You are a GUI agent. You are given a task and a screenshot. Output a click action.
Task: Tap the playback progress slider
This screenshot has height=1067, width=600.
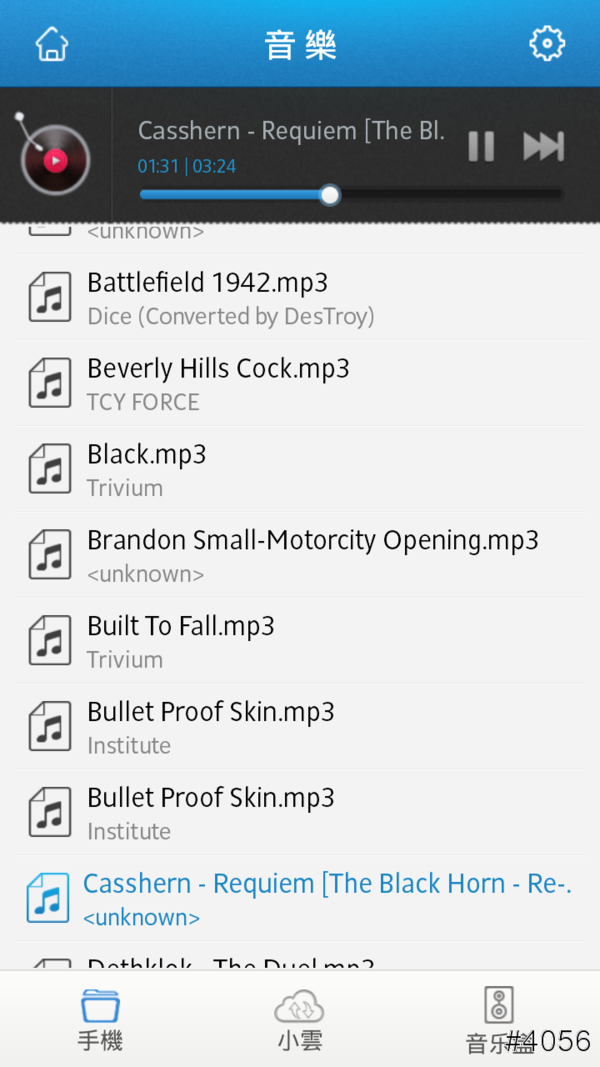point(350,195)
